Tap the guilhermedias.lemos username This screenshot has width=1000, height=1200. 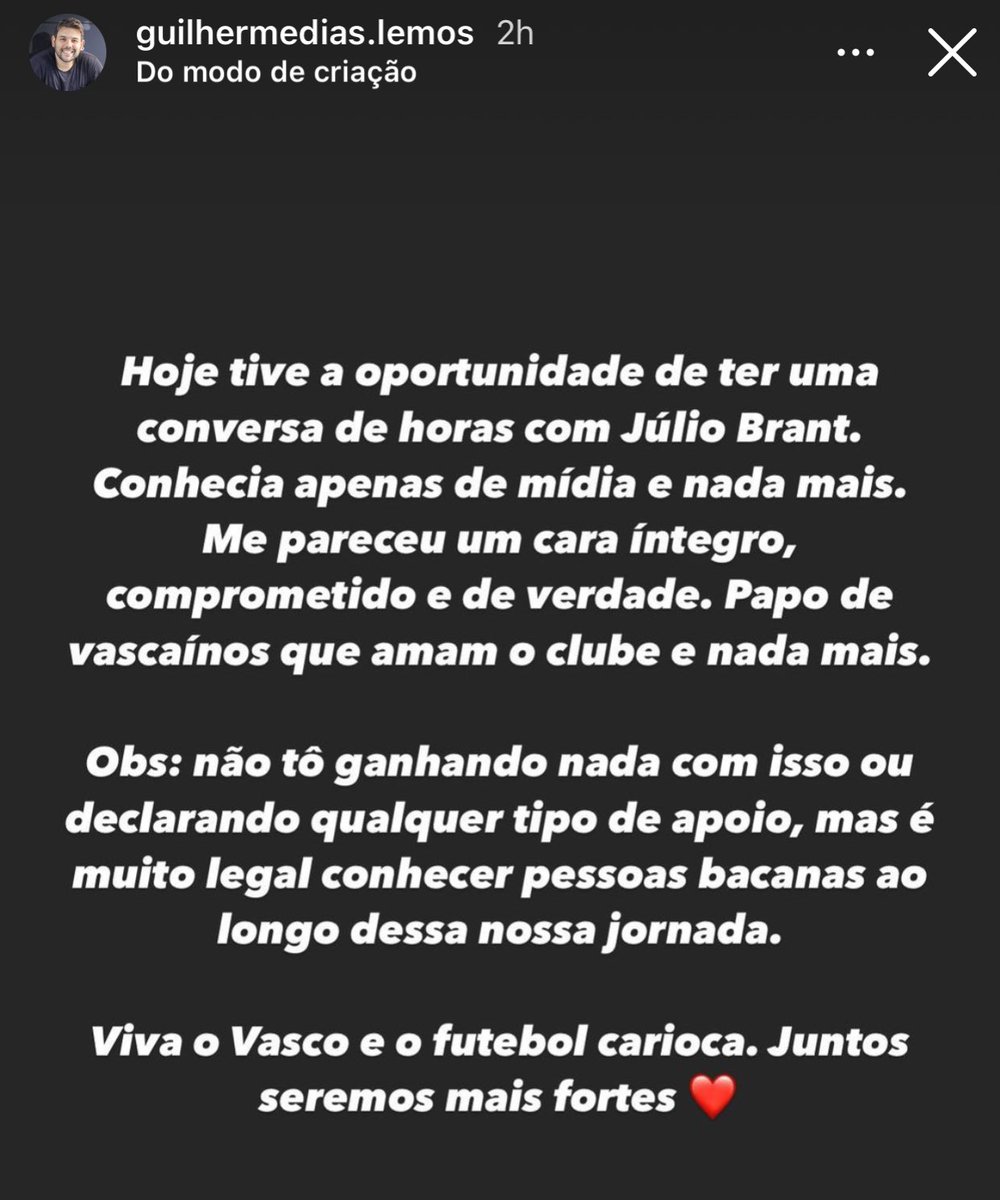[x=304, y=33]
